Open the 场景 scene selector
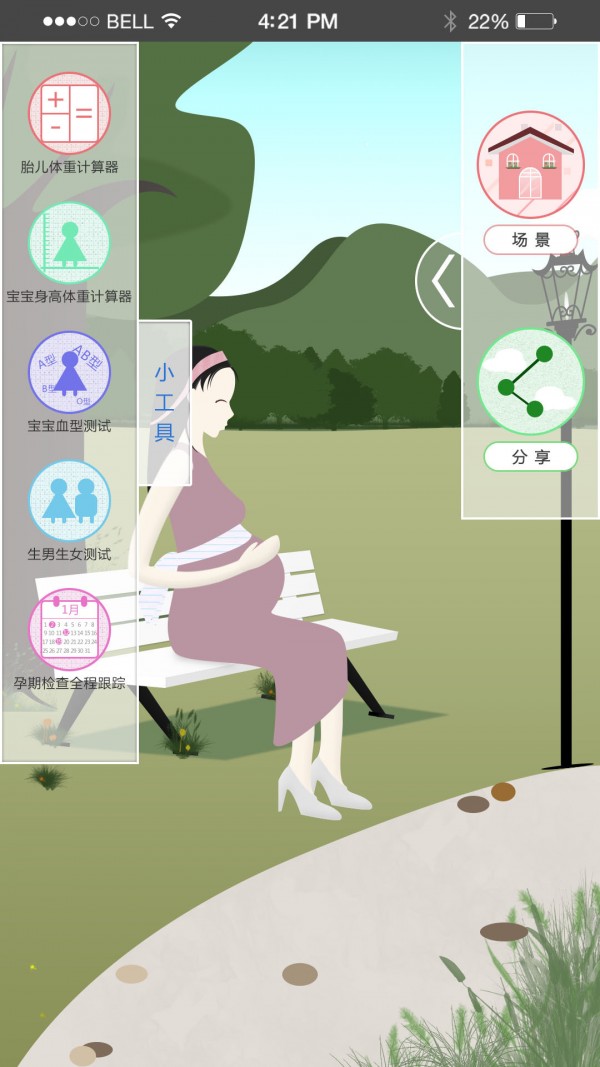 (530, 165)
